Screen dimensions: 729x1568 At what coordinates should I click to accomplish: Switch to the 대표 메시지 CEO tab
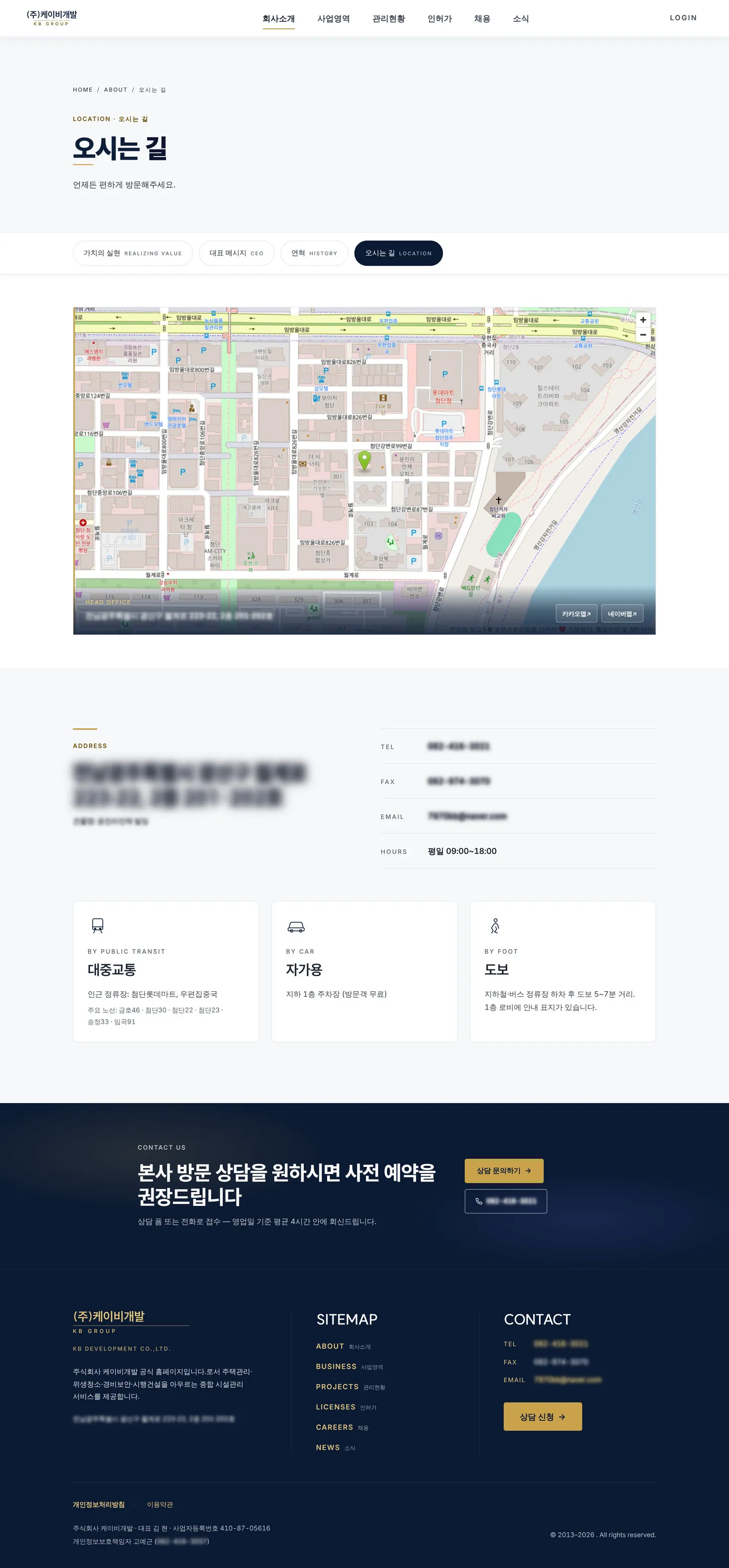point(236,253)
